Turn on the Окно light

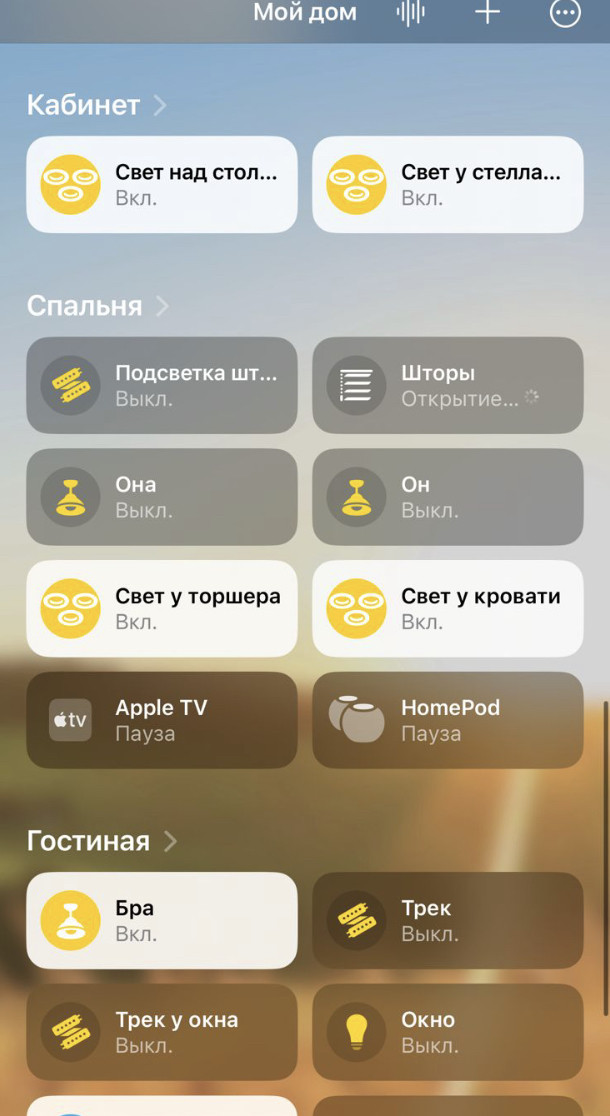357,1033
